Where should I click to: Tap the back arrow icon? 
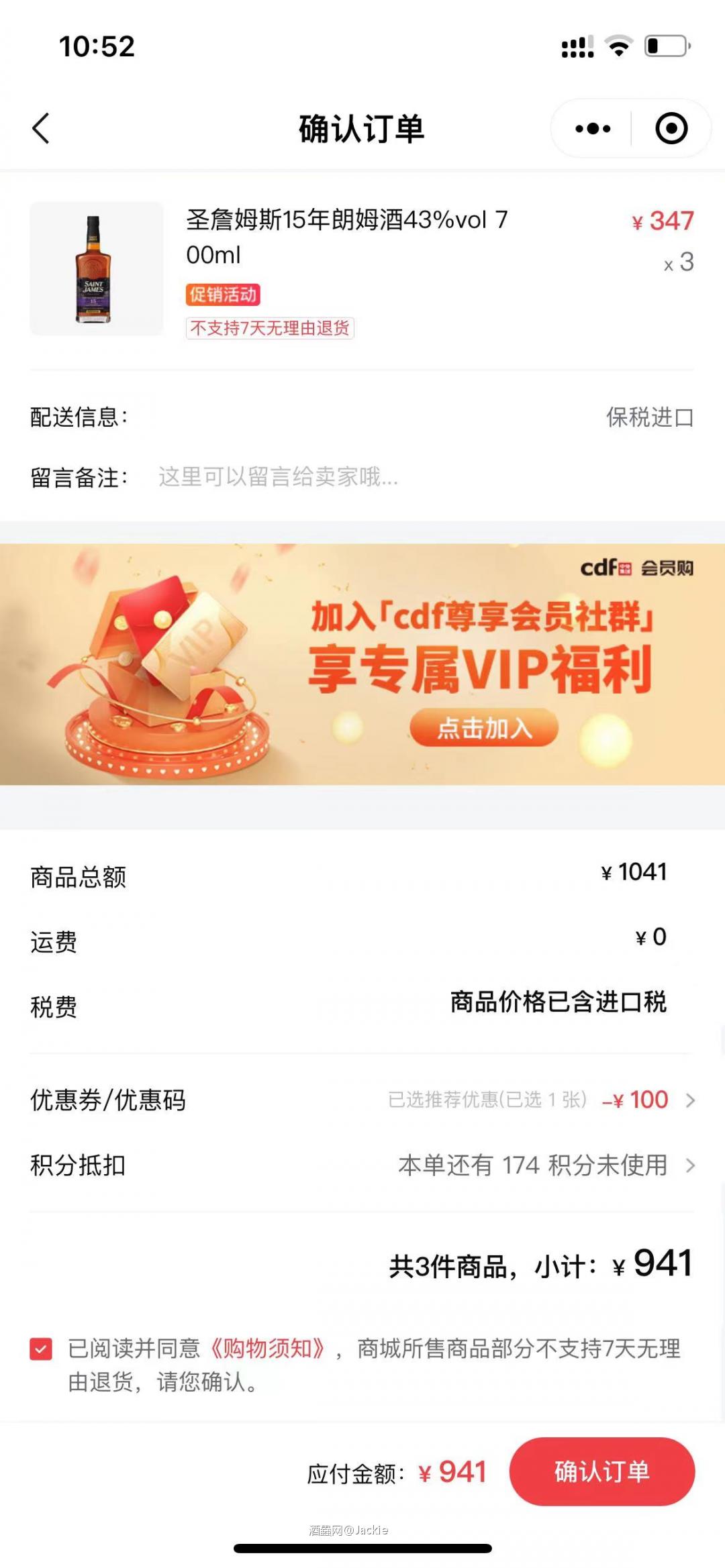coord(42,129)
